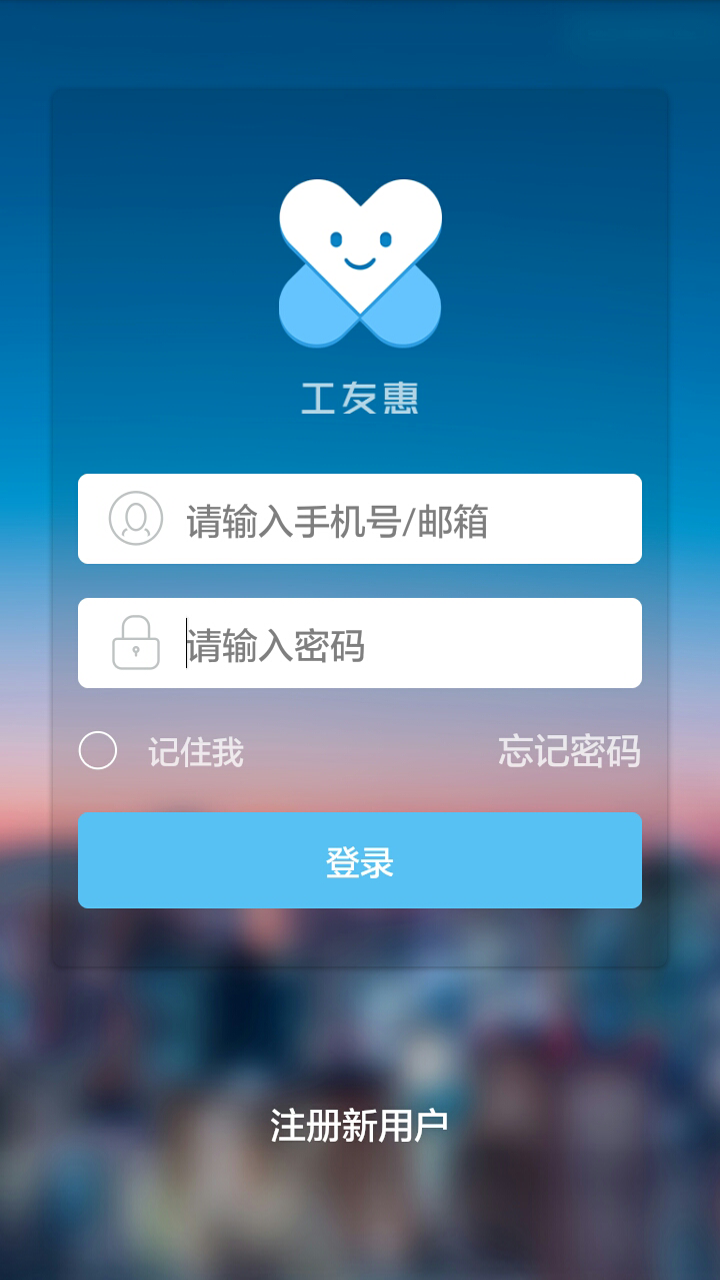Screen dimensions: 720x1280
Task: Click the 登录 text on the login button
Action: pyautogui.click(x=360, y=859)
